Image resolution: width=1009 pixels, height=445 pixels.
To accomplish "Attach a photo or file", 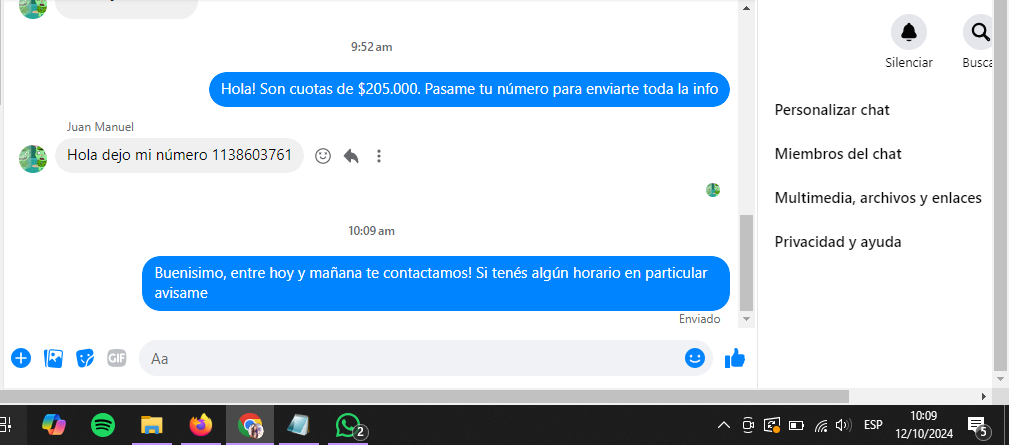I will [54, 358].
